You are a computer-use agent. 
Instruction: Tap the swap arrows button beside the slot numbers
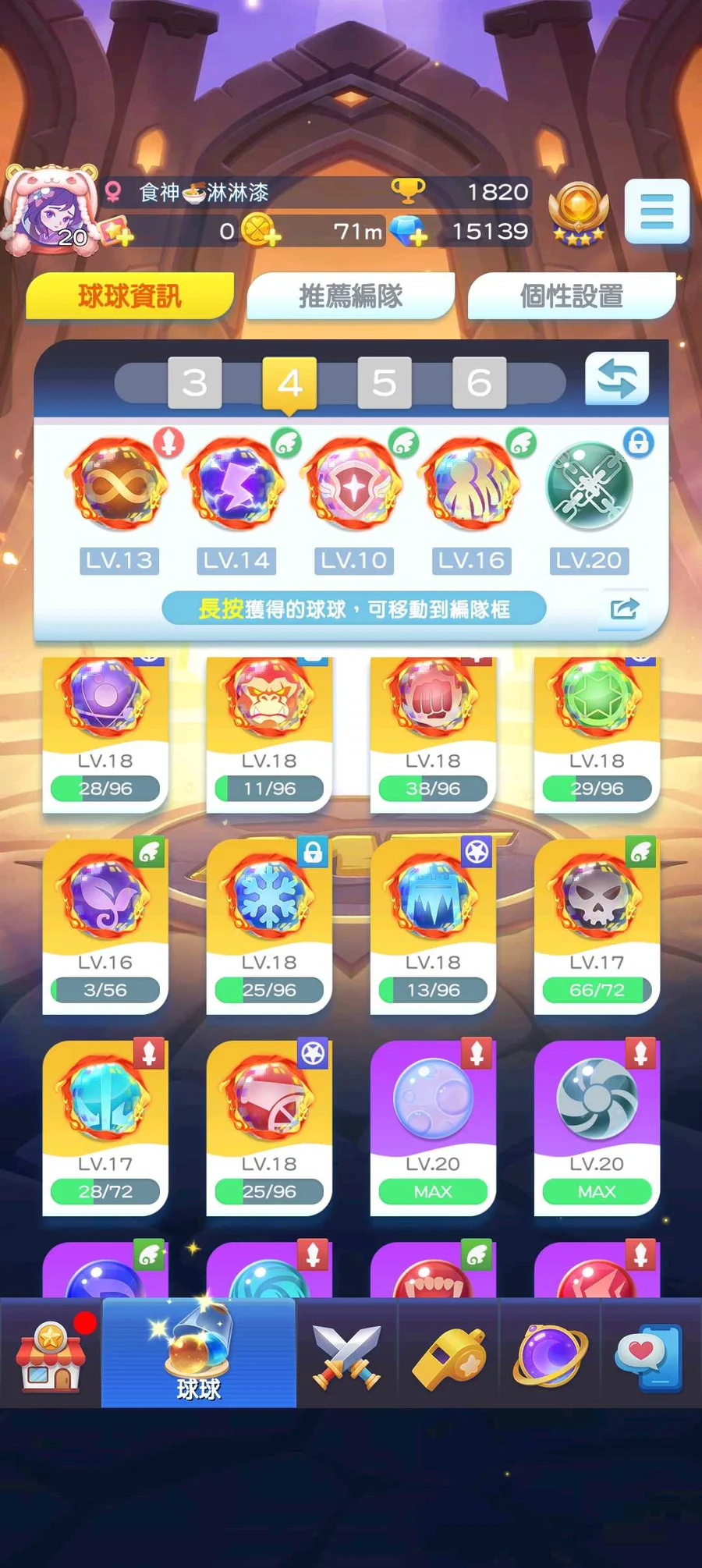[617, 379]
